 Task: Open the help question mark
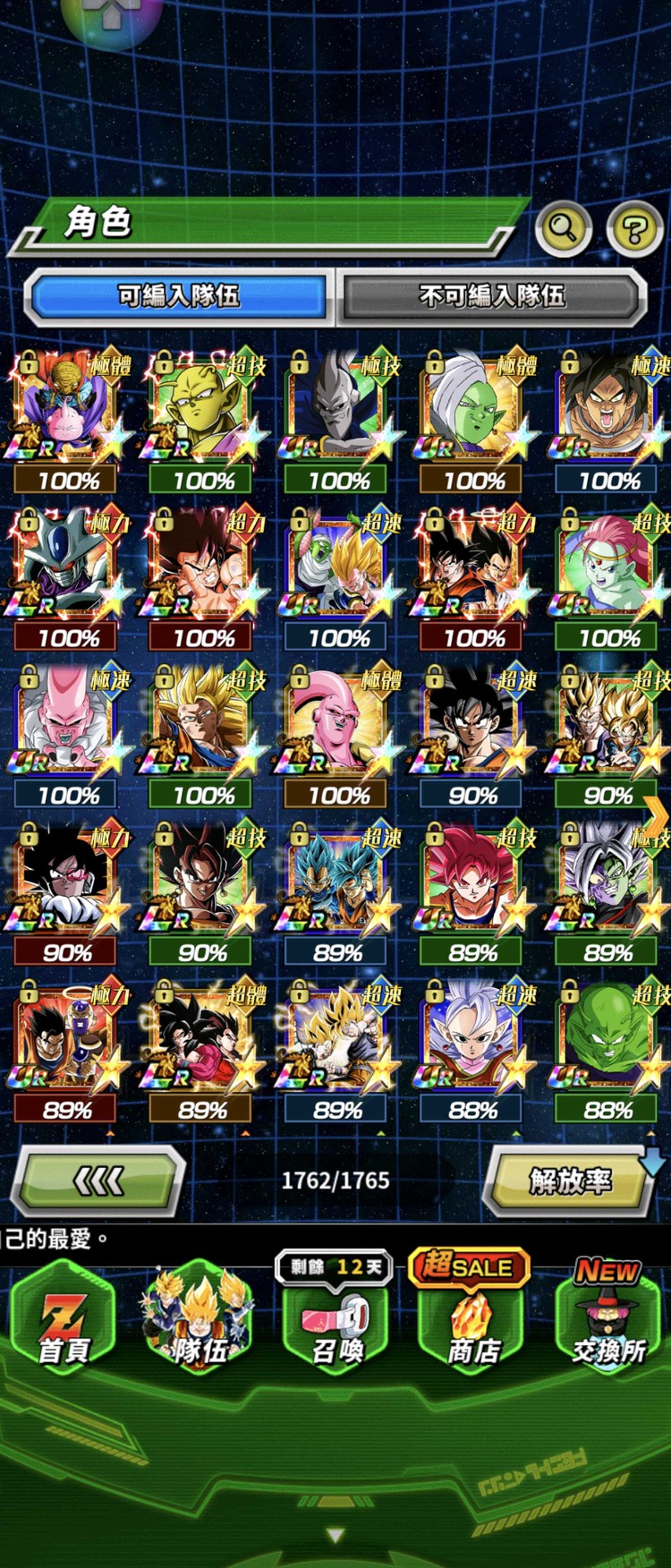[x=634, y=230]
